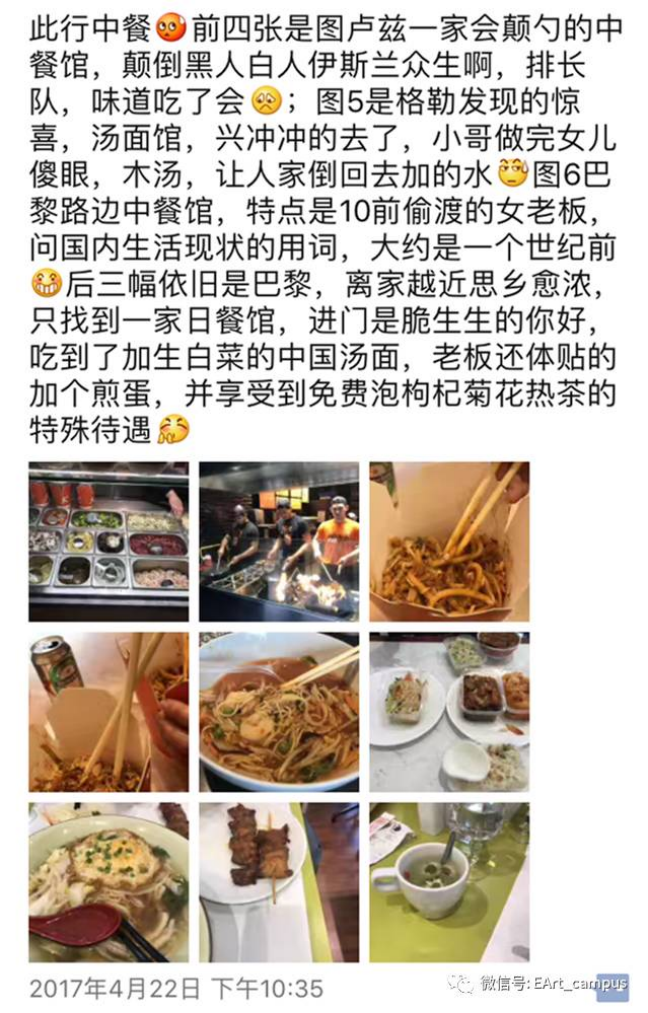Enlarge the meat skewers photo

(x=279, y=882)
